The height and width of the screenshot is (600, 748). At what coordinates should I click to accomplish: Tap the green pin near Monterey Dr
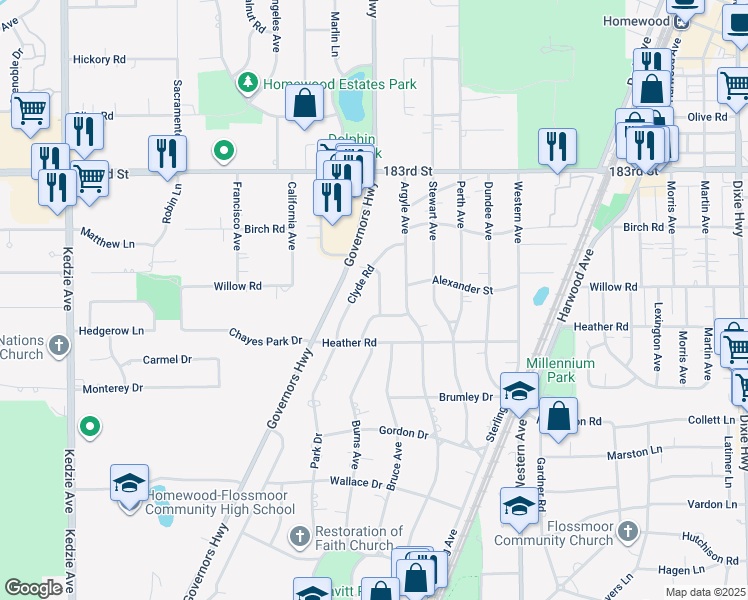click(90, 427)
